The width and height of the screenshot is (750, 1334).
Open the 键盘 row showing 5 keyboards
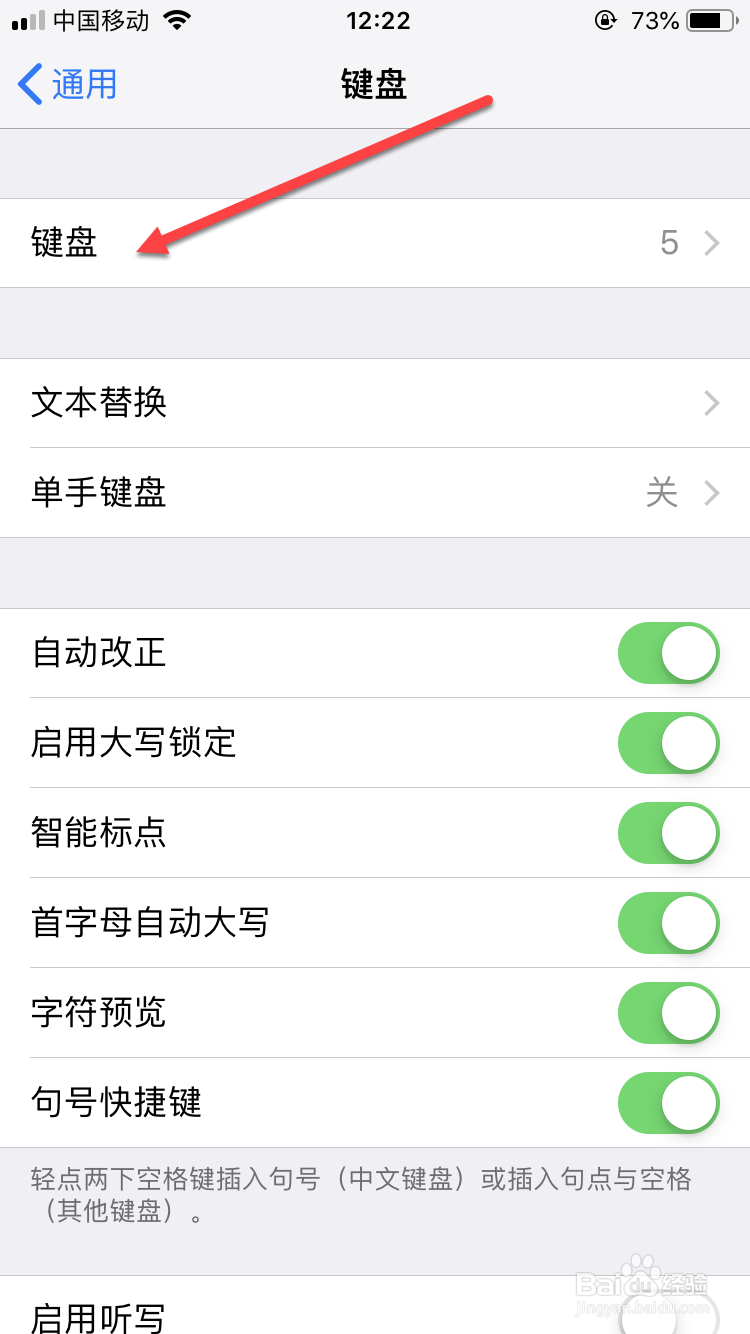click(x=375, y=243)
